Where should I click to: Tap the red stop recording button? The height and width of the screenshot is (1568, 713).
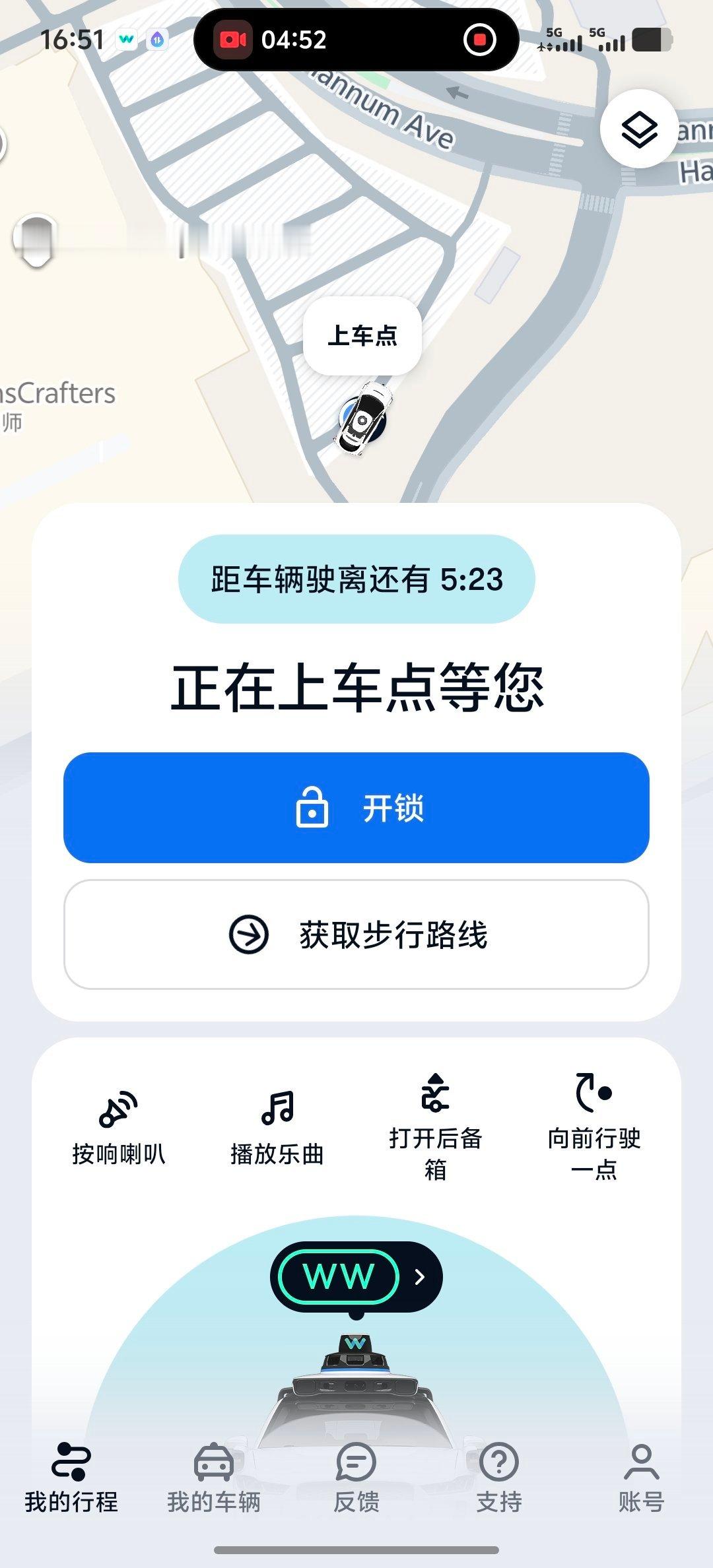click(481, 40)
